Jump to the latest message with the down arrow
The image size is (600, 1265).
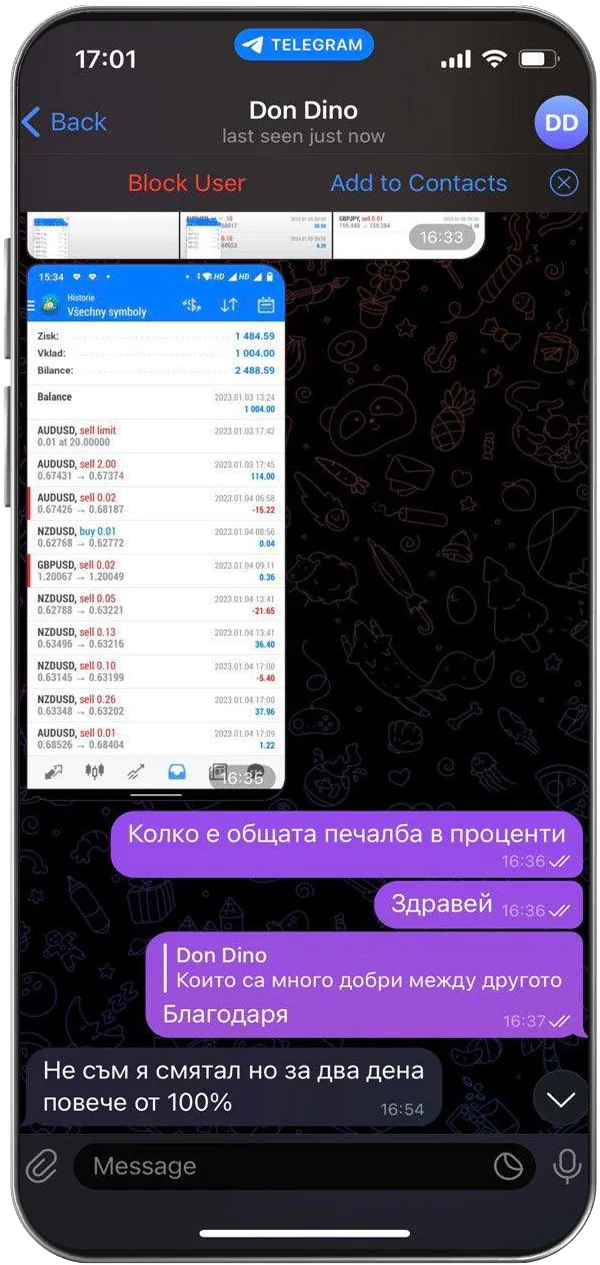[x=561, y=1098]
